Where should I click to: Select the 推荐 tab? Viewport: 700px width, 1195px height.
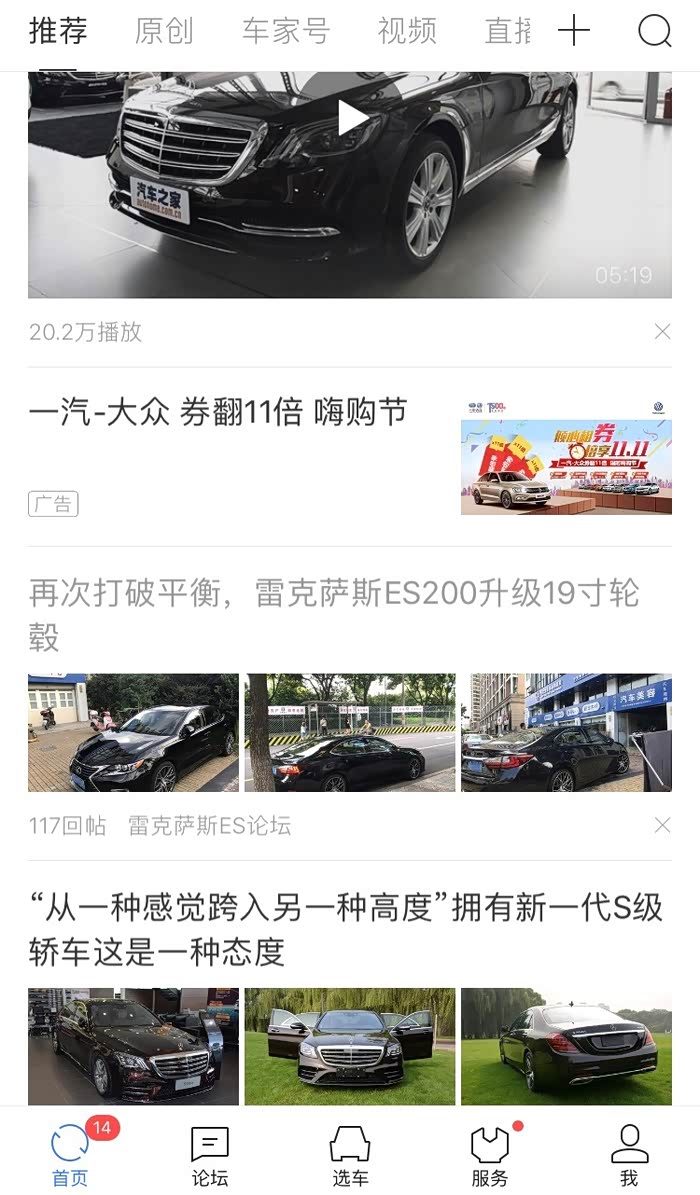click(58, 32)
